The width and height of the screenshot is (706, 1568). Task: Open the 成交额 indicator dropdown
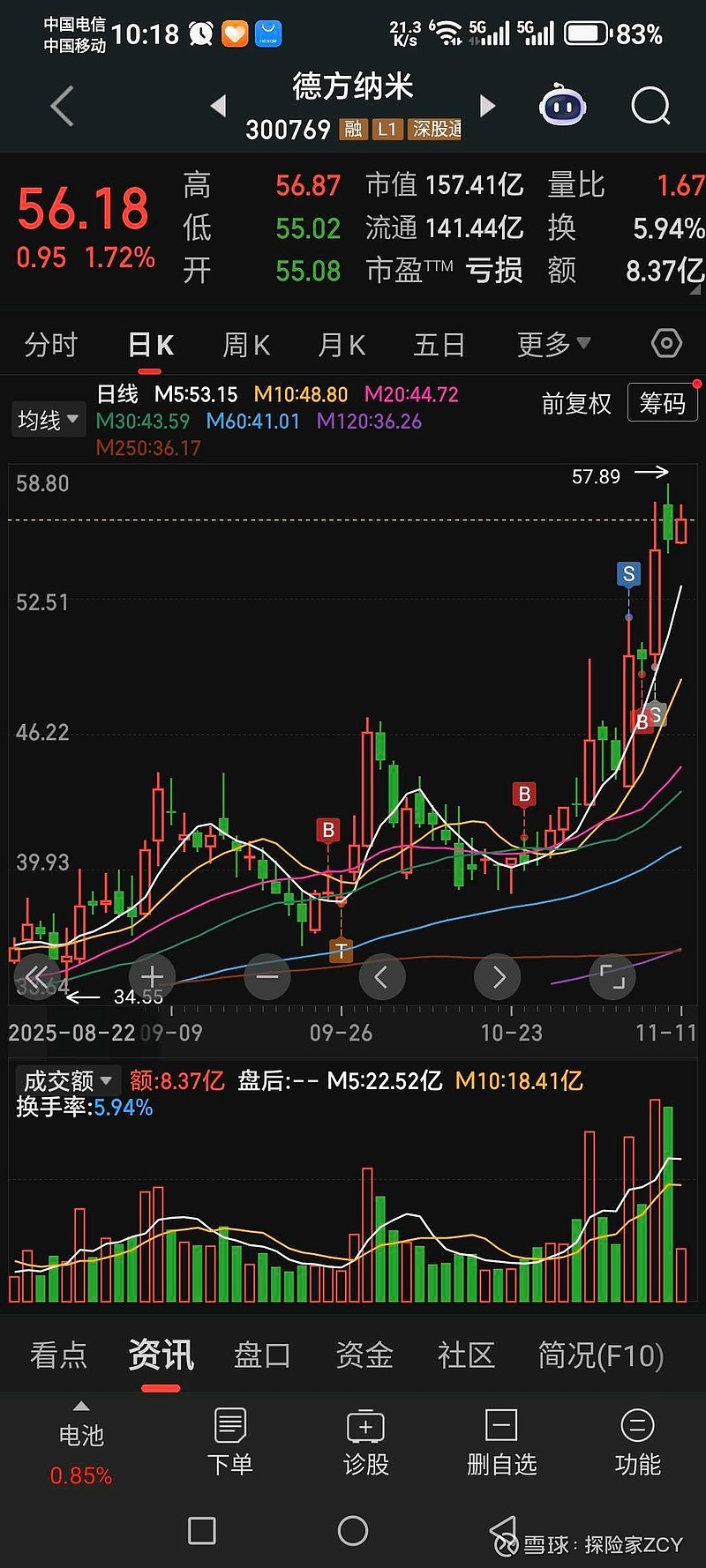click(x=66, y=1080)
